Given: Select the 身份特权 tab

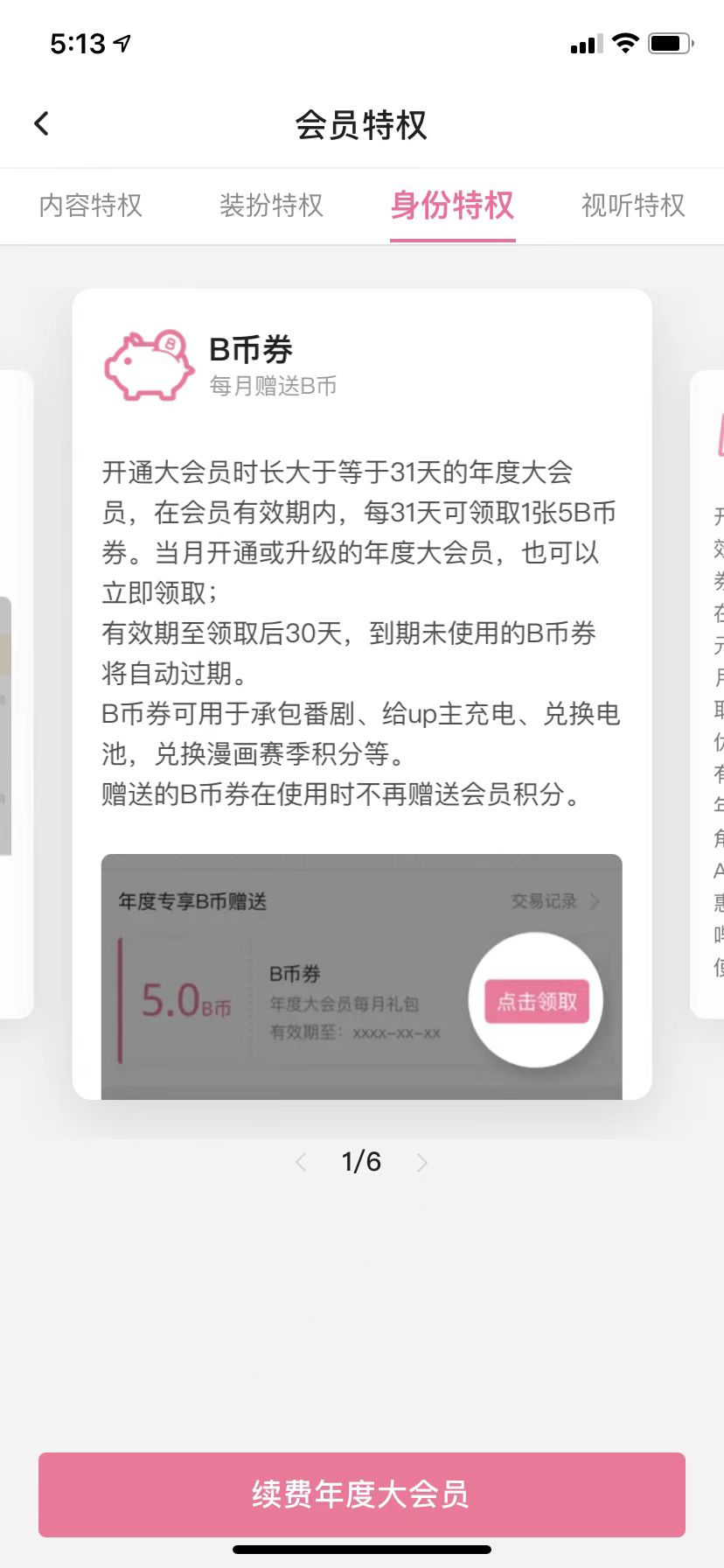Looking at the screenshot, I should pos(452,206).
